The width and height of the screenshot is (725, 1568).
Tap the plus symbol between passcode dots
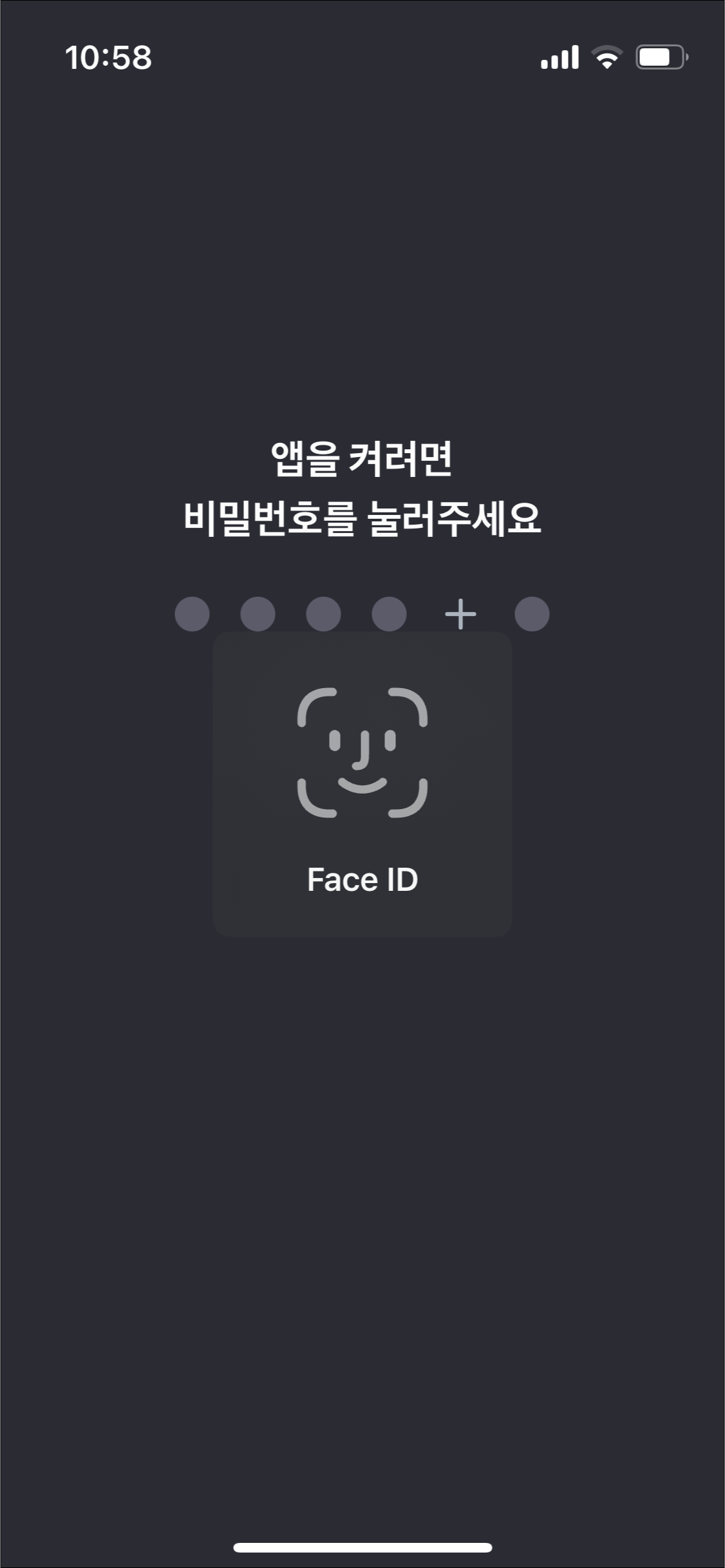click(460, 615)
